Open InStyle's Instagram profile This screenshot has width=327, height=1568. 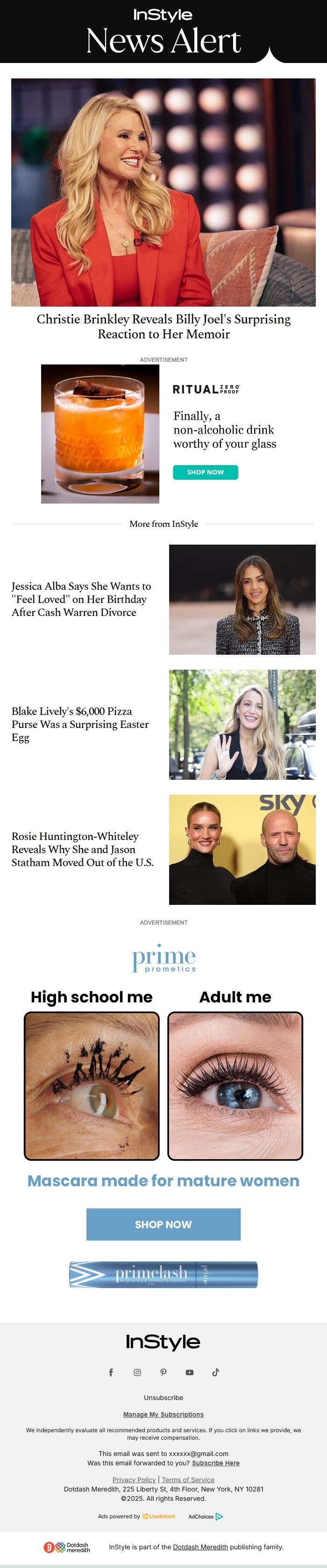(137, 1372)
